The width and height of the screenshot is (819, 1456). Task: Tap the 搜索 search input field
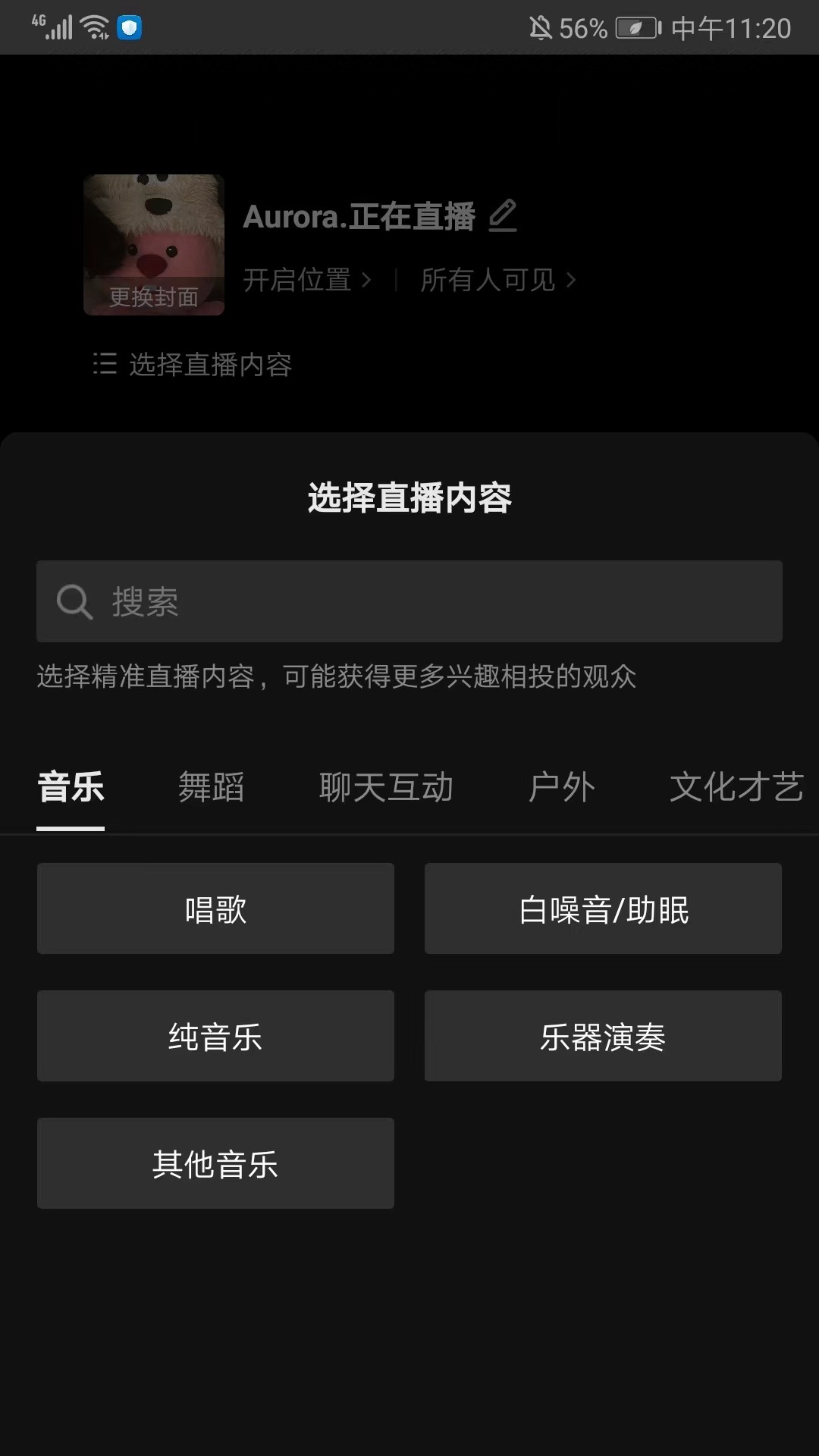[x=409, y=601]
